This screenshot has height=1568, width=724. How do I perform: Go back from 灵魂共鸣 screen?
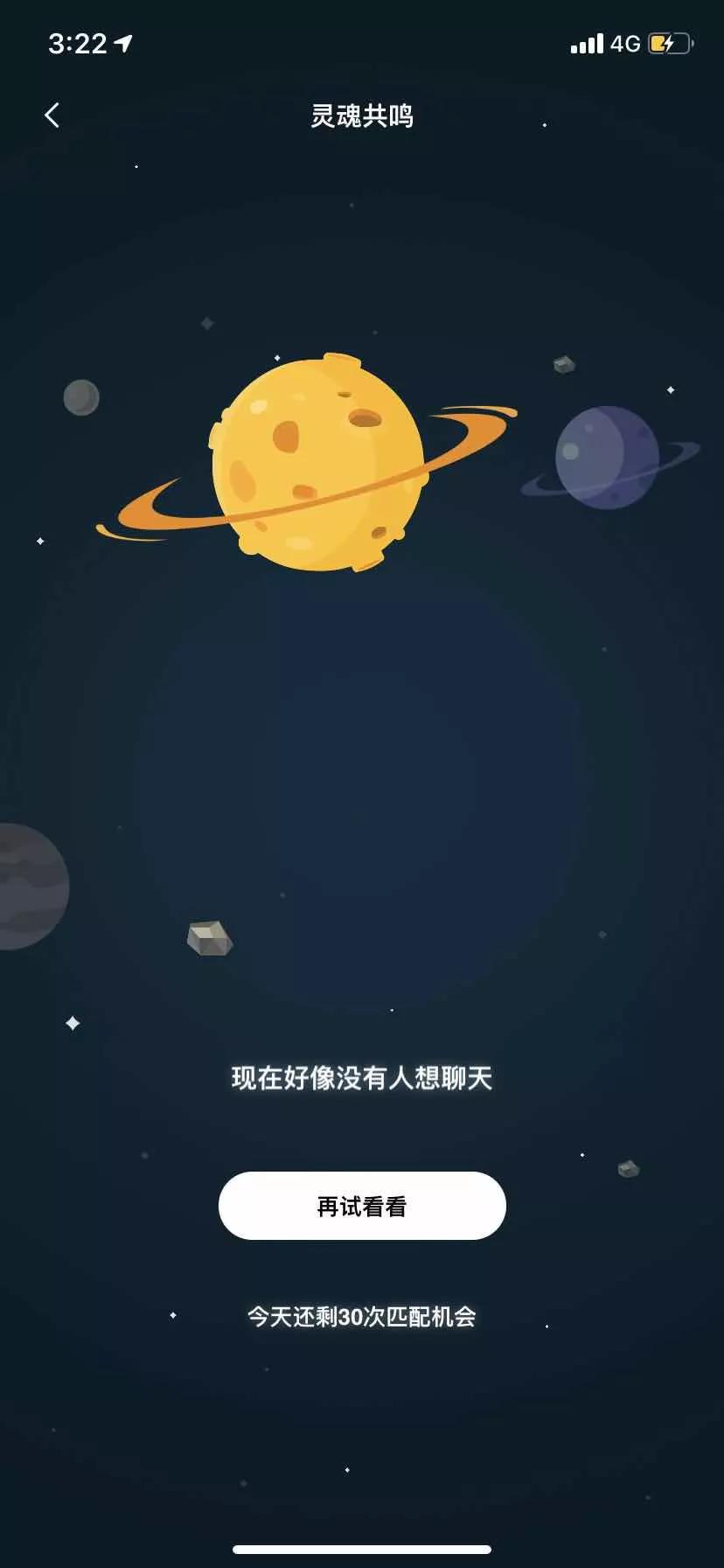[x=52, y=115]
